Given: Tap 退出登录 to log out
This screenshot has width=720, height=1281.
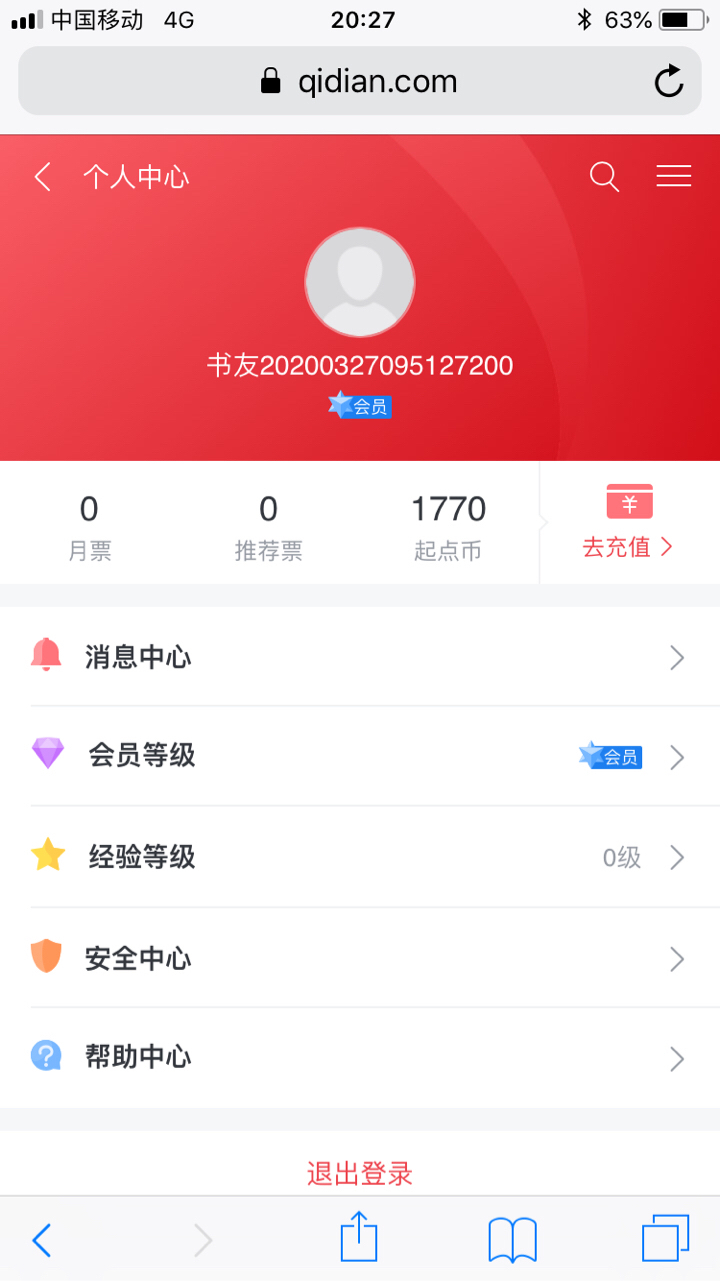Looking at the screenshot, I should [x=360, y=1173].
